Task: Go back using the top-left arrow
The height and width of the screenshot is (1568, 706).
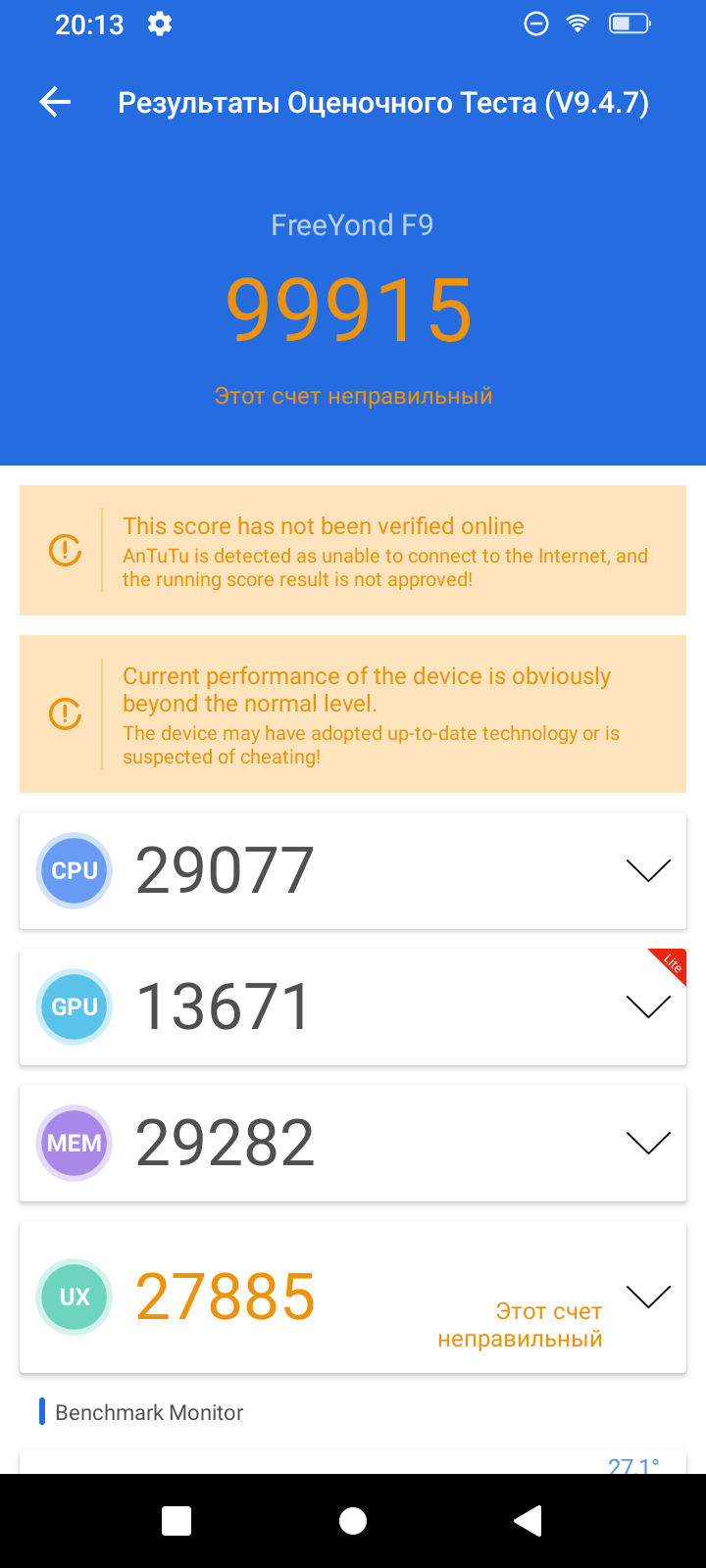Action: point(55,102)
